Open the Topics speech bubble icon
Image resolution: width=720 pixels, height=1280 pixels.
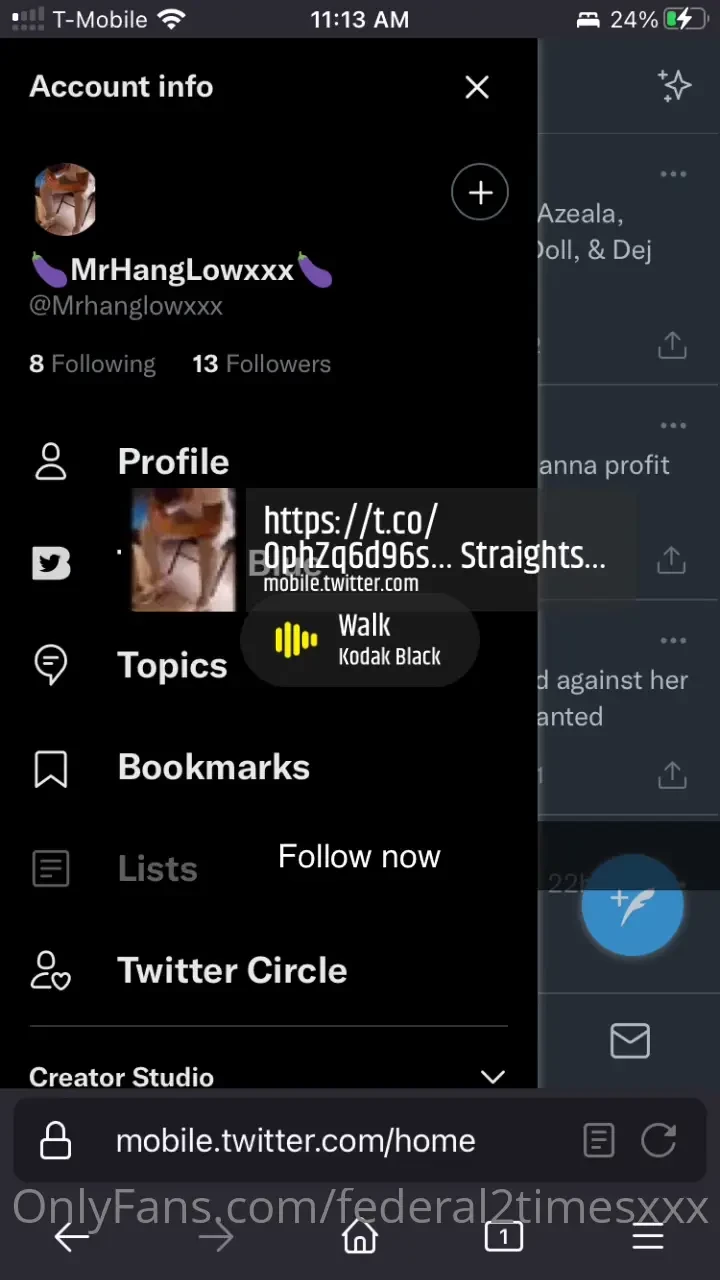pyautogui.click(x=51, y=665)
